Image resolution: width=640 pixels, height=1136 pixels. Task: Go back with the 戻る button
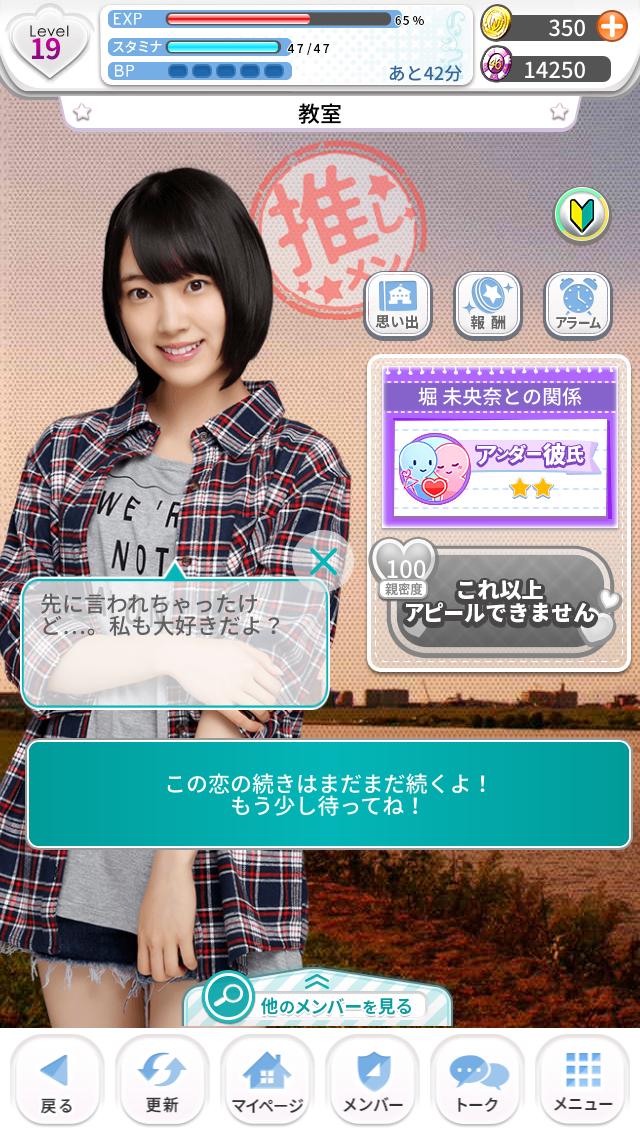56,1082
